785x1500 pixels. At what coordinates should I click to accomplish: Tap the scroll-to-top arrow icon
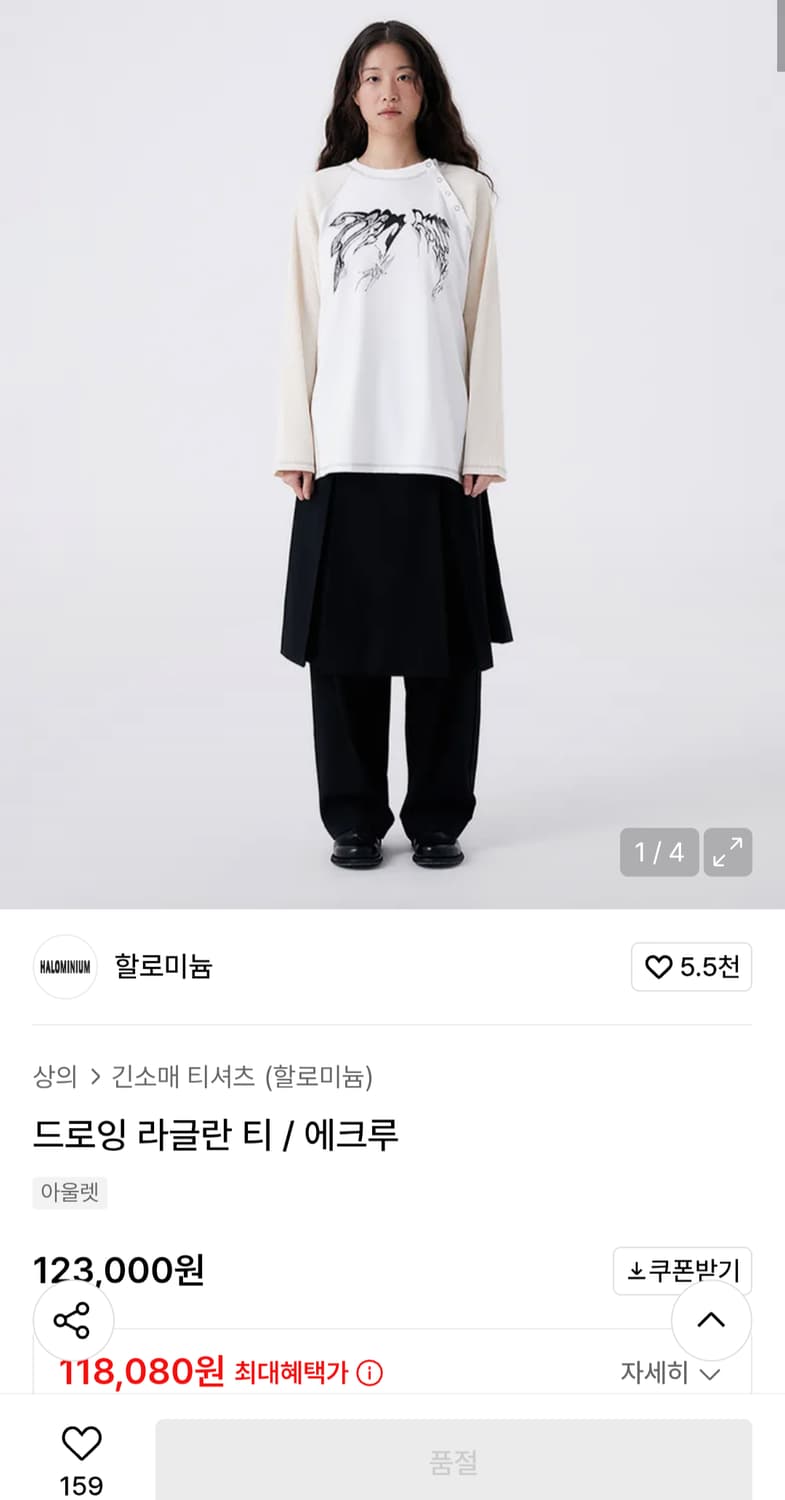(x=711, y=1320)
